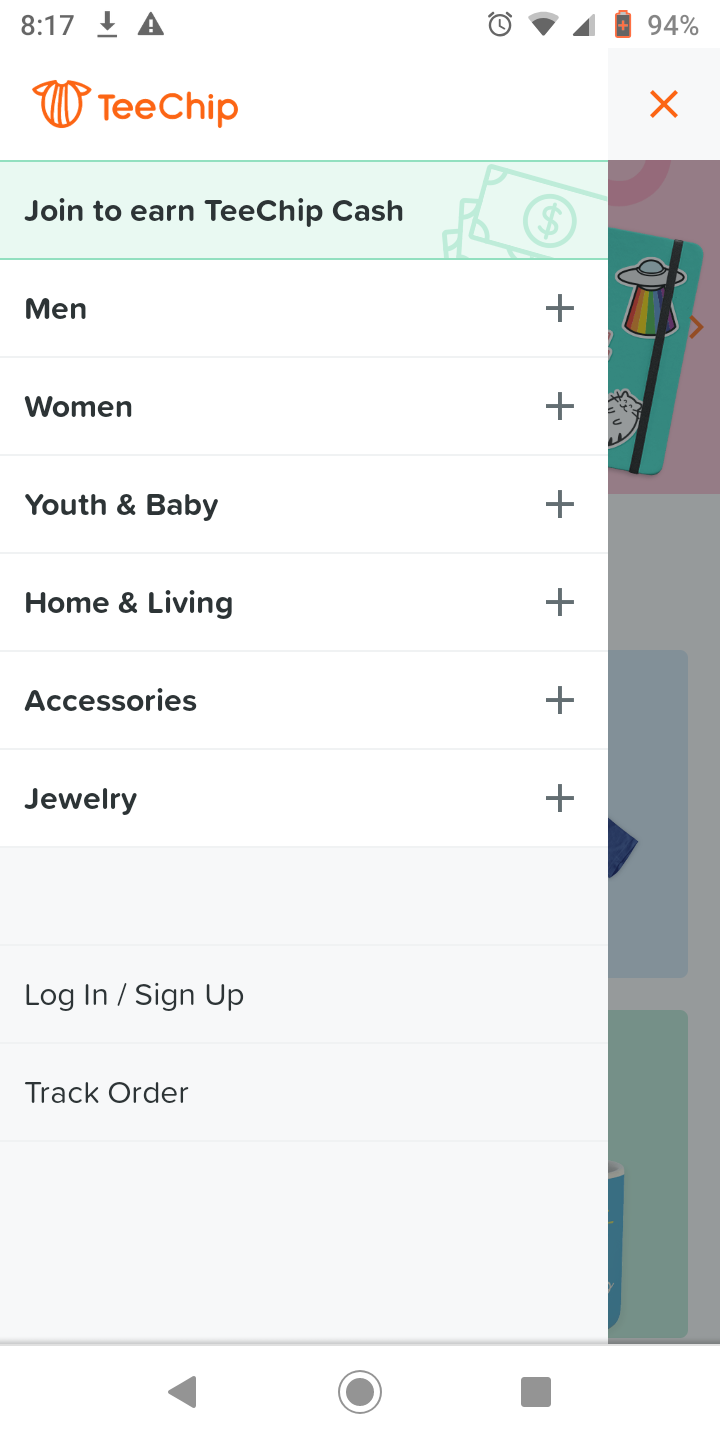
Task: Expand the Men category
Action: [x=304, y=309]
